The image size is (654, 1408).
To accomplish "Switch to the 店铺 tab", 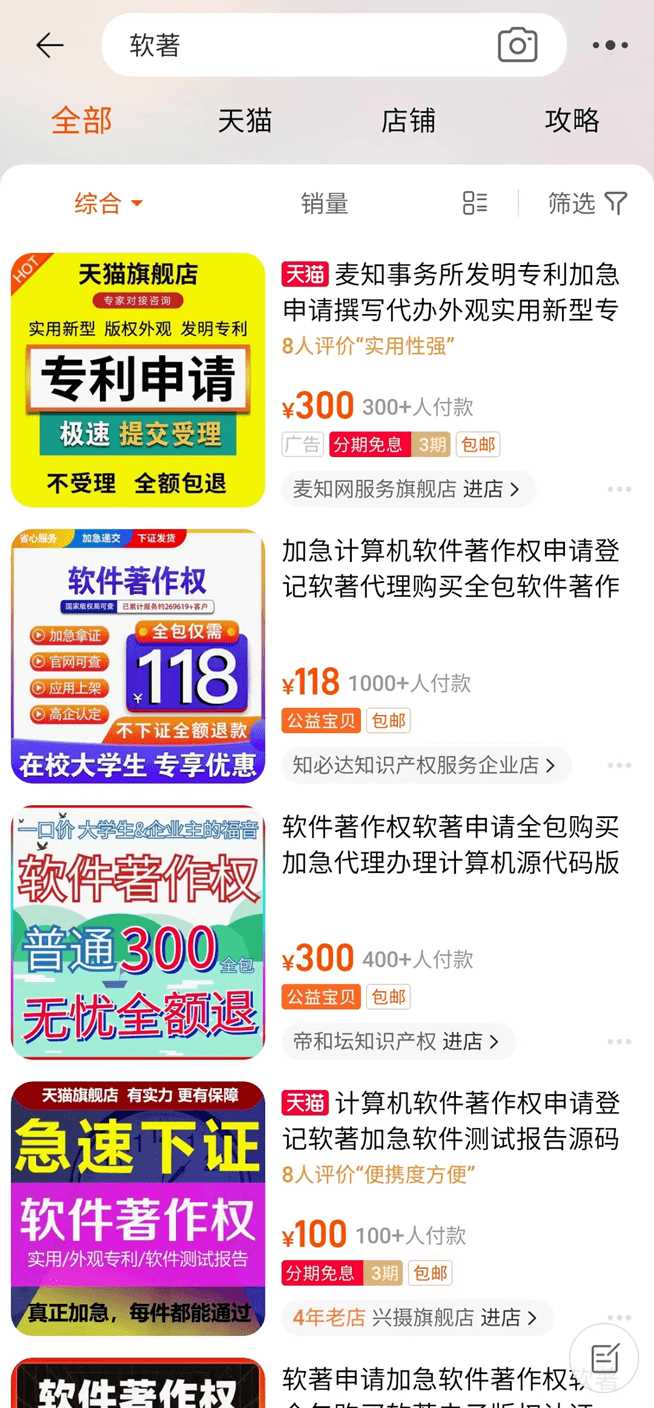I will [x=408, y=121].
